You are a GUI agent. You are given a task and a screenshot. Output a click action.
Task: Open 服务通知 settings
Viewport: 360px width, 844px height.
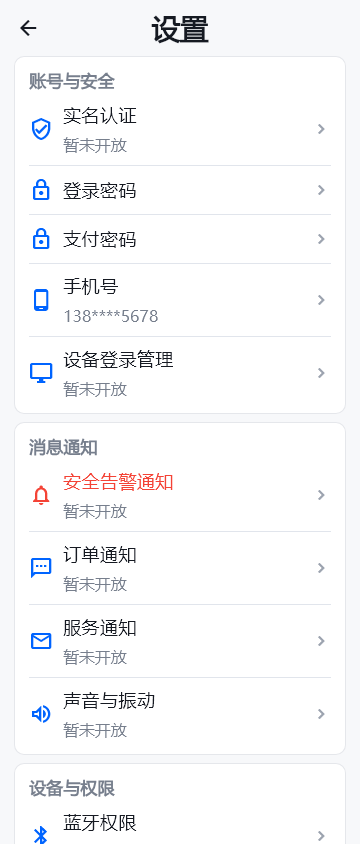[x=180, y=641]
